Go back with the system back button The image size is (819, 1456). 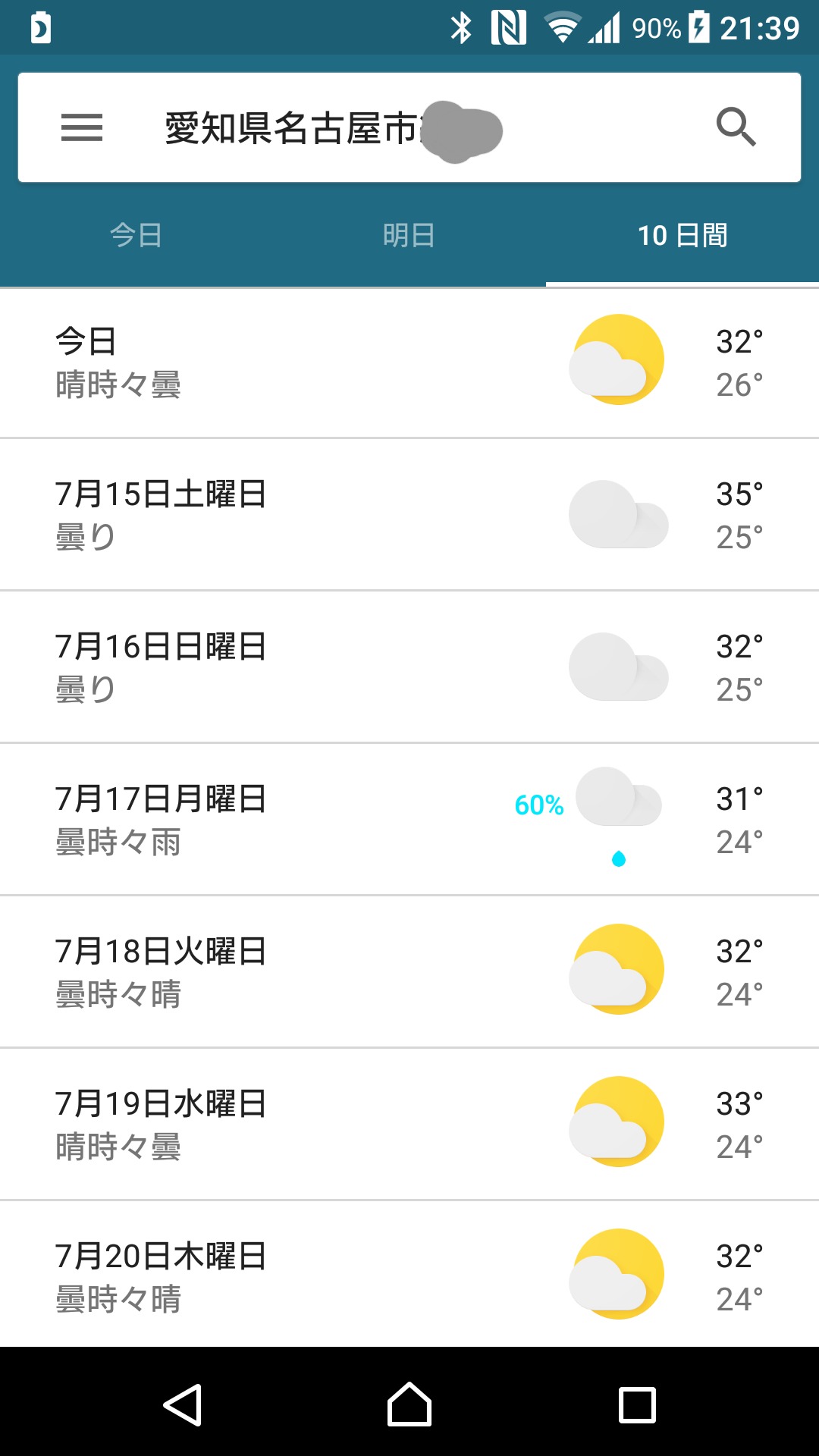click(x=182, y=1404)
